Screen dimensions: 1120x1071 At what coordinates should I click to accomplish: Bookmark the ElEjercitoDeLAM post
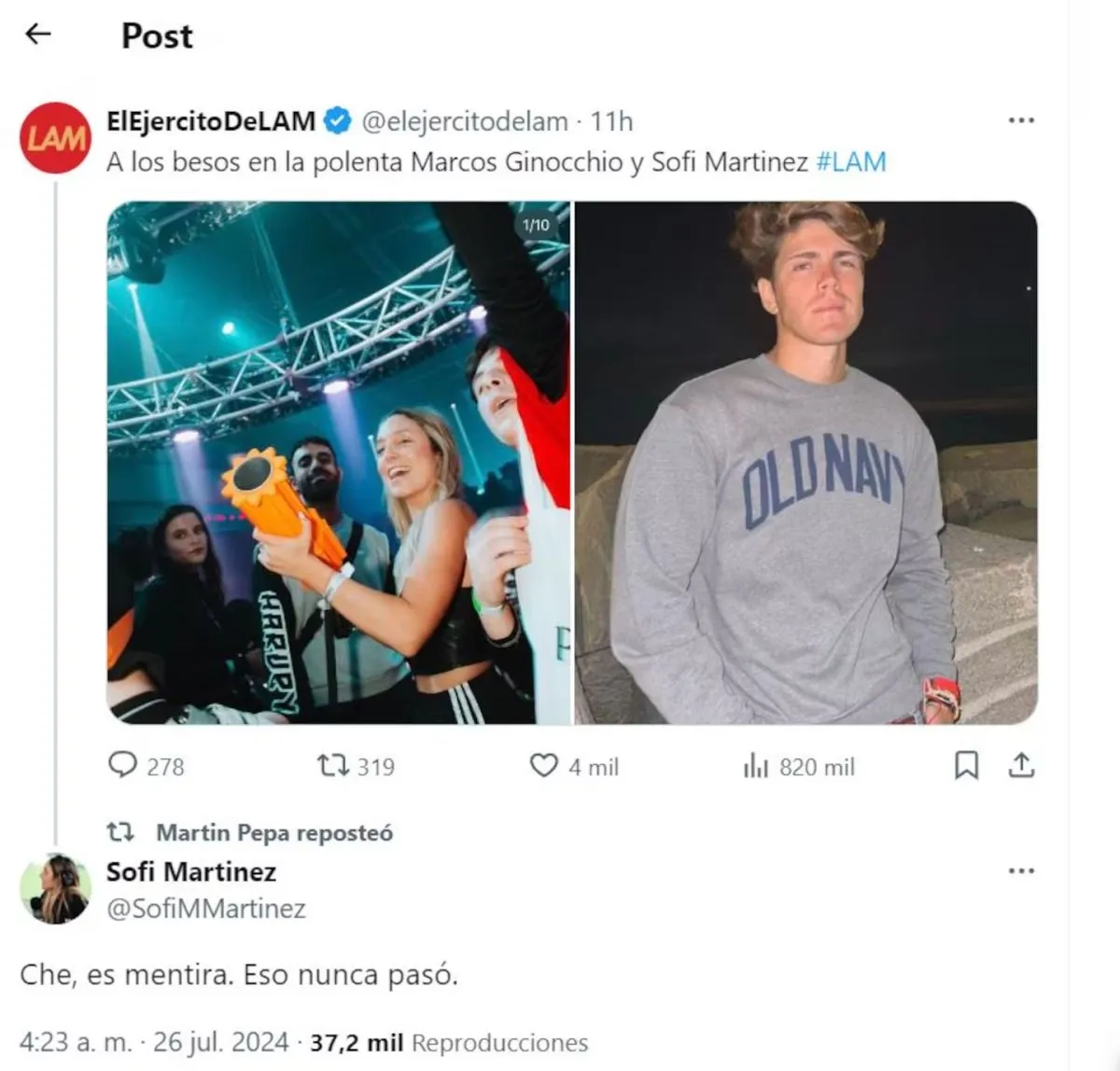(966, 766)
